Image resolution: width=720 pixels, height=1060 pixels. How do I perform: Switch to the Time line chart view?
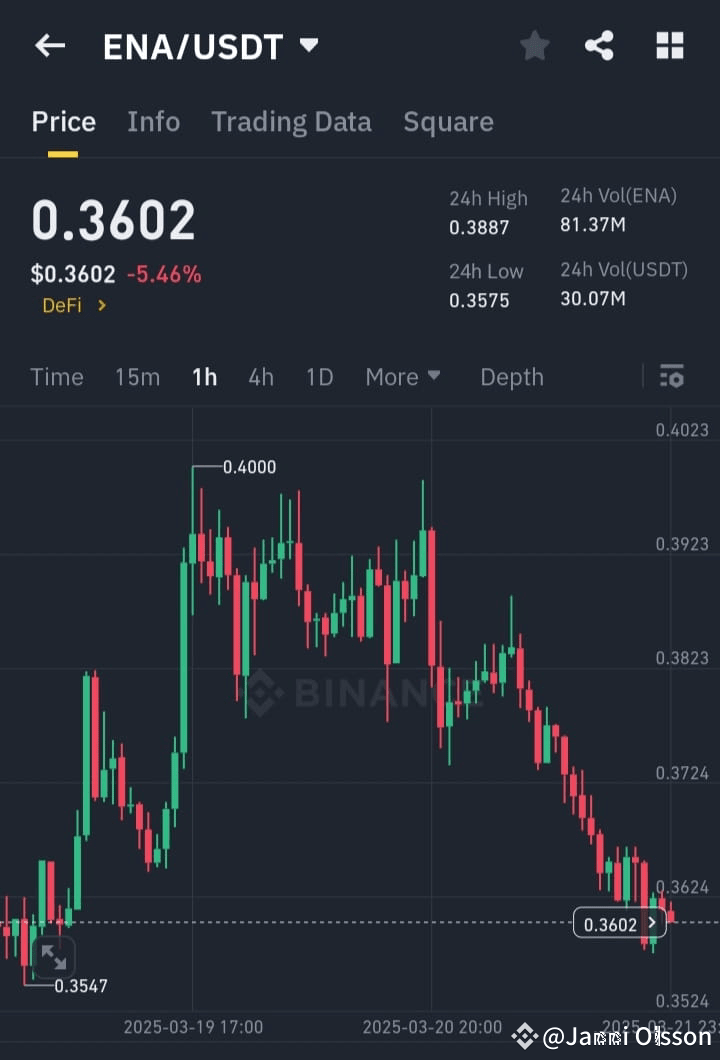pos(56,377)
